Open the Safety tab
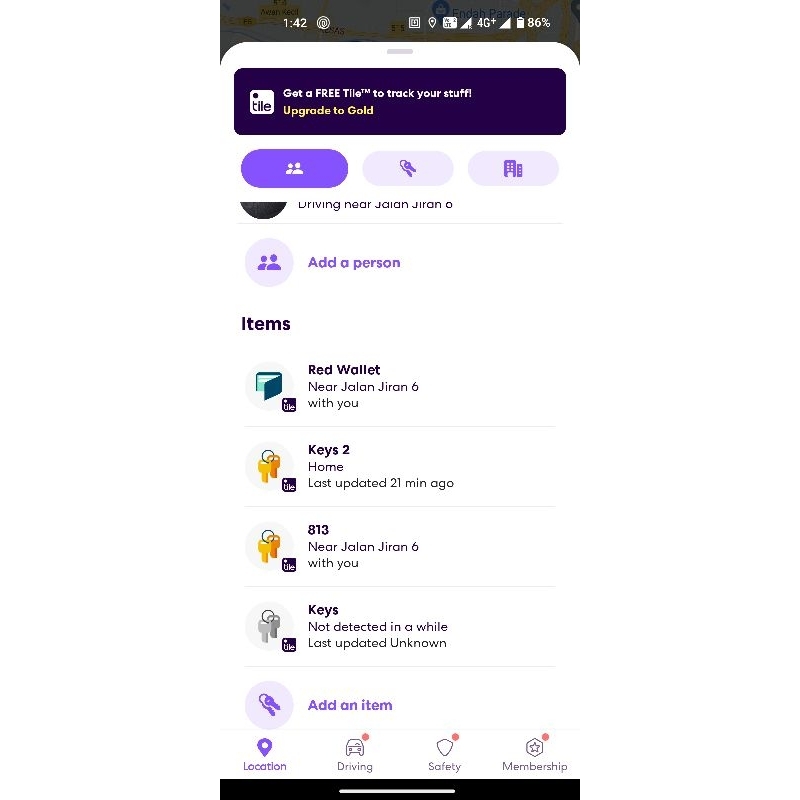 [444, 755]
